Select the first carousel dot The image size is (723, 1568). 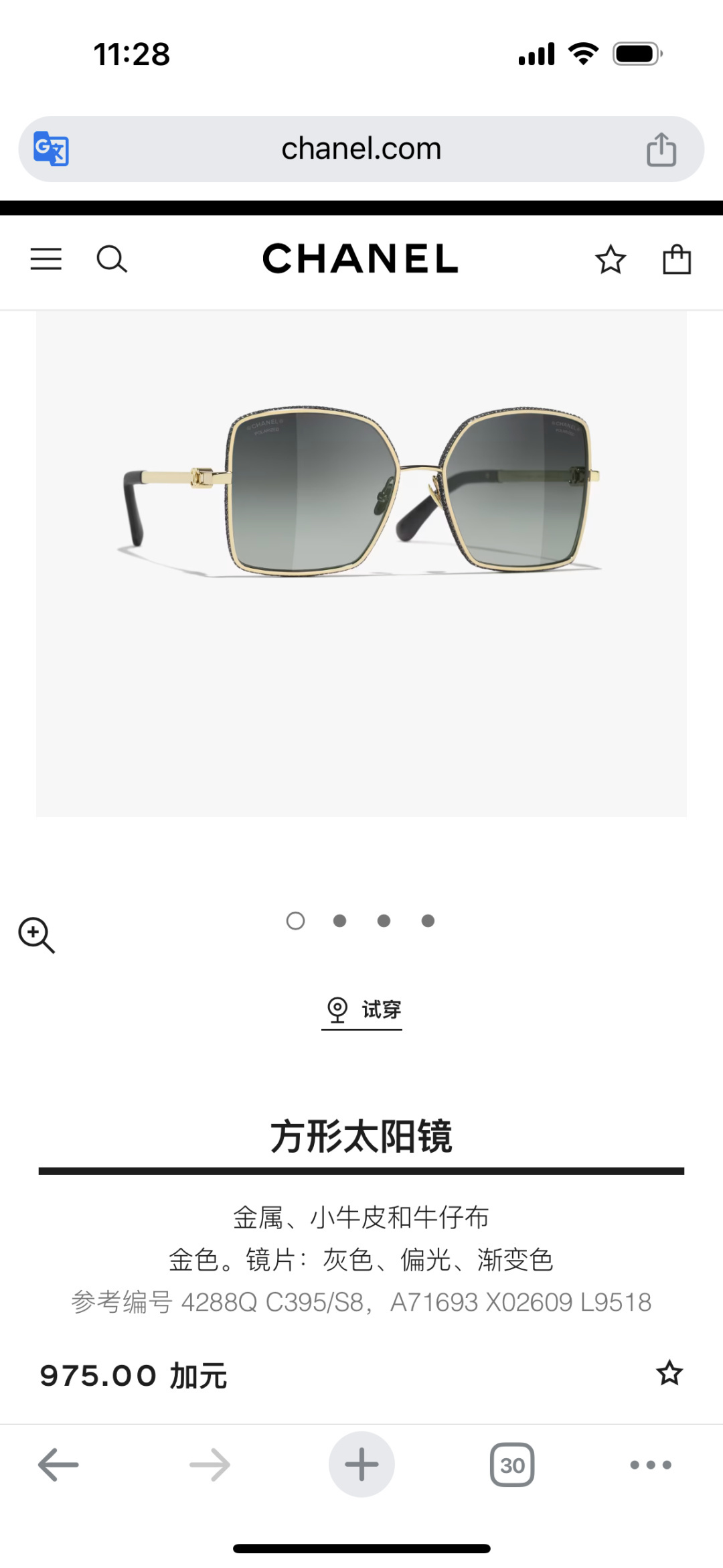[x=295, y=921]
